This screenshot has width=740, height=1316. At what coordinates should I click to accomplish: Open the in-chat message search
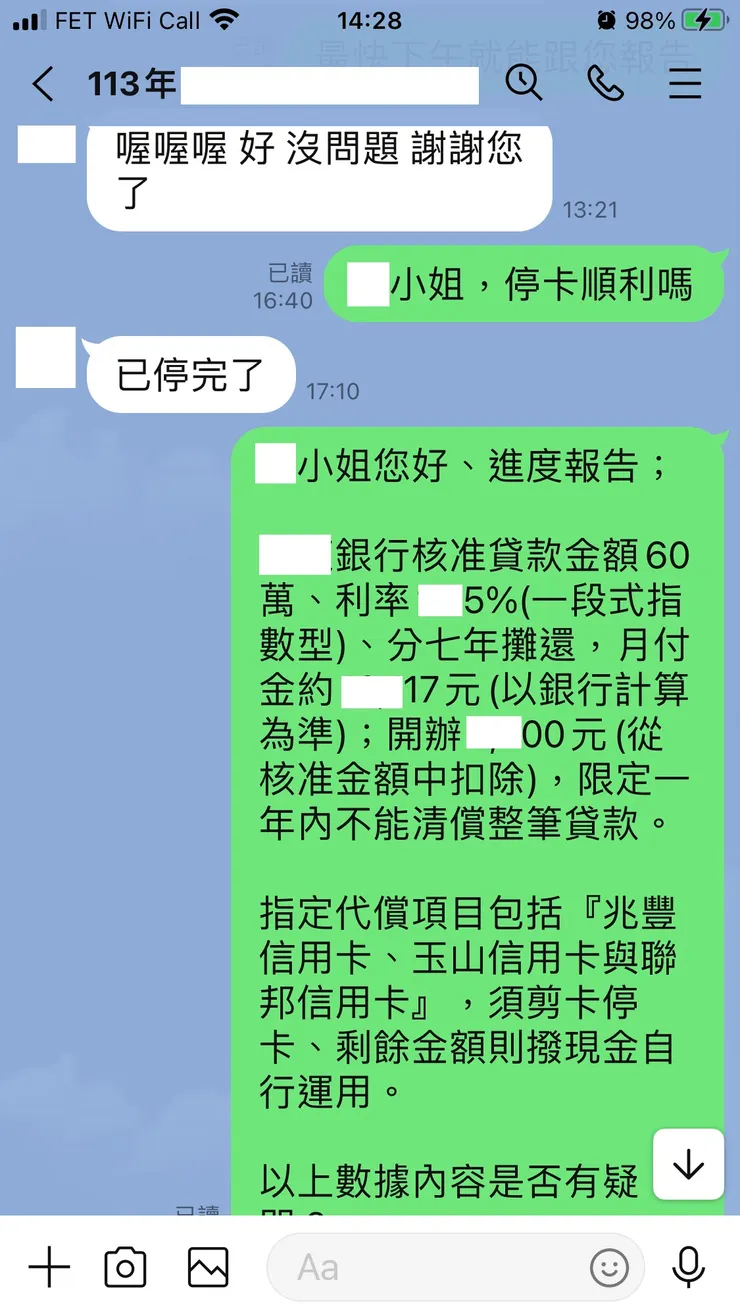[524, 85]
